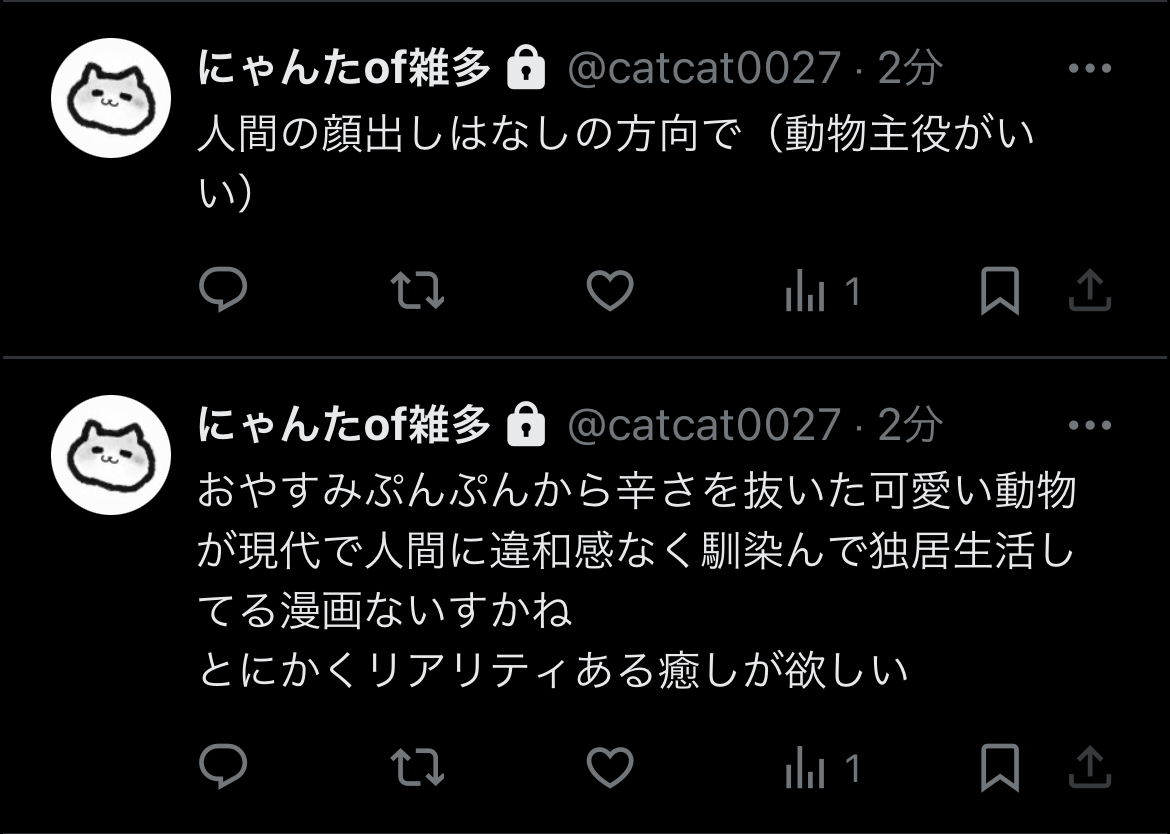
Task: View analytics of the おやすみぷんぷん tweet
Action: [822, 769]
